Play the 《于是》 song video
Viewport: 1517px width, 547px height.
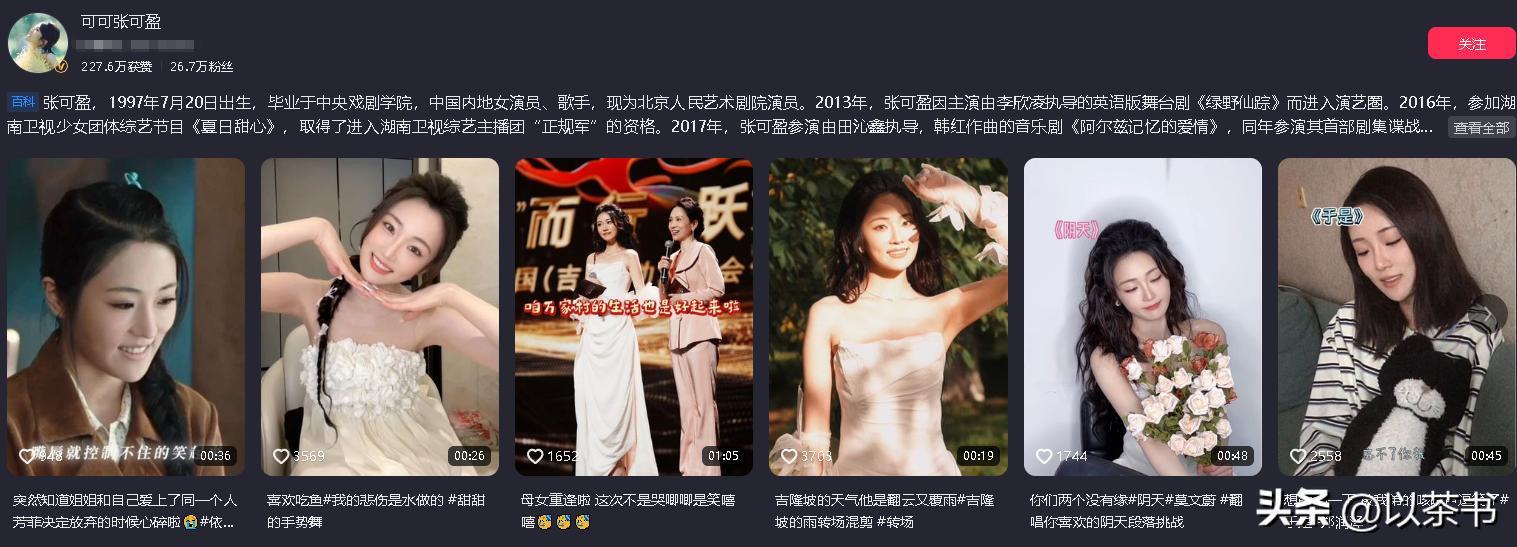[x=1396, y=316]
